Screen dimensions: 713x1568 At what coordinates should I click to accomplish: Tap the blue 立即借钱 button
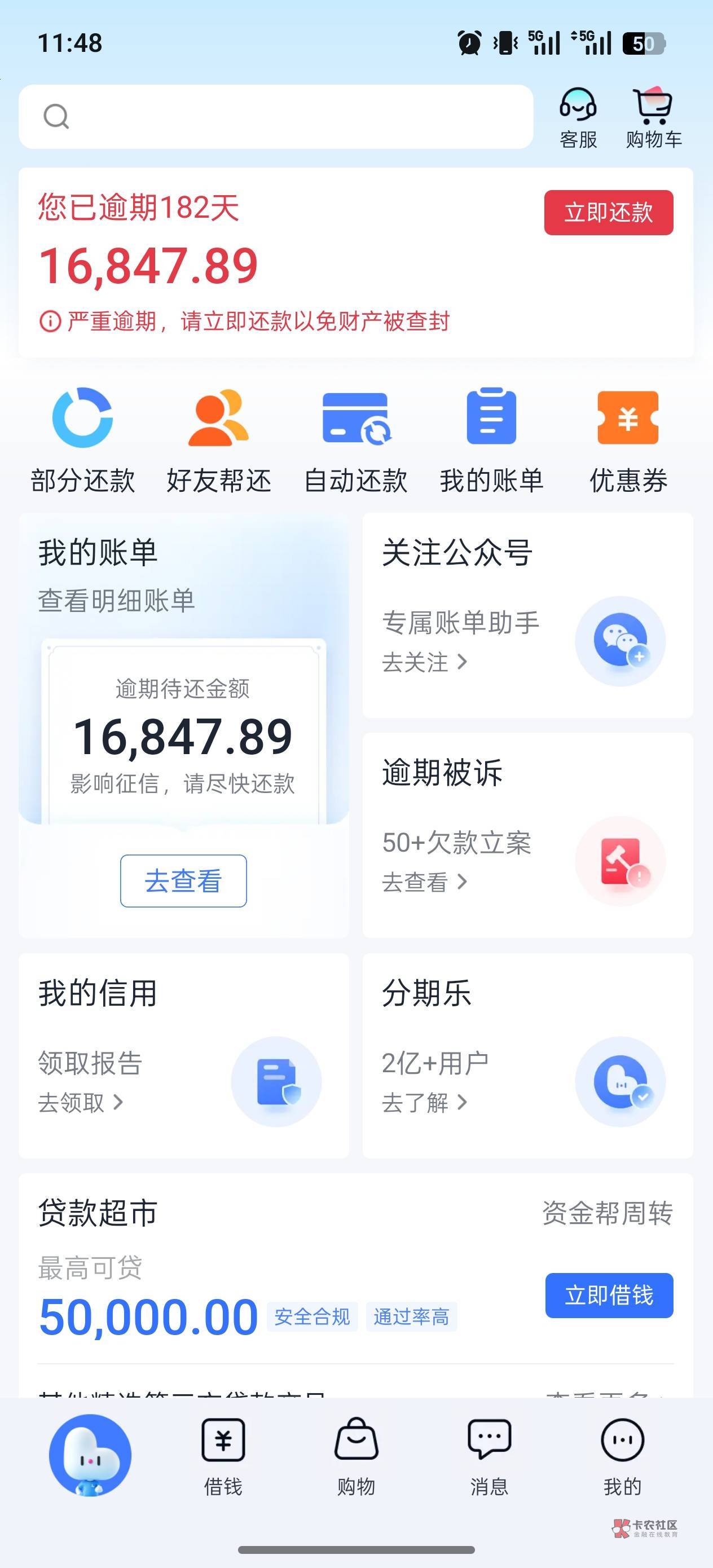coord(609,1296)
